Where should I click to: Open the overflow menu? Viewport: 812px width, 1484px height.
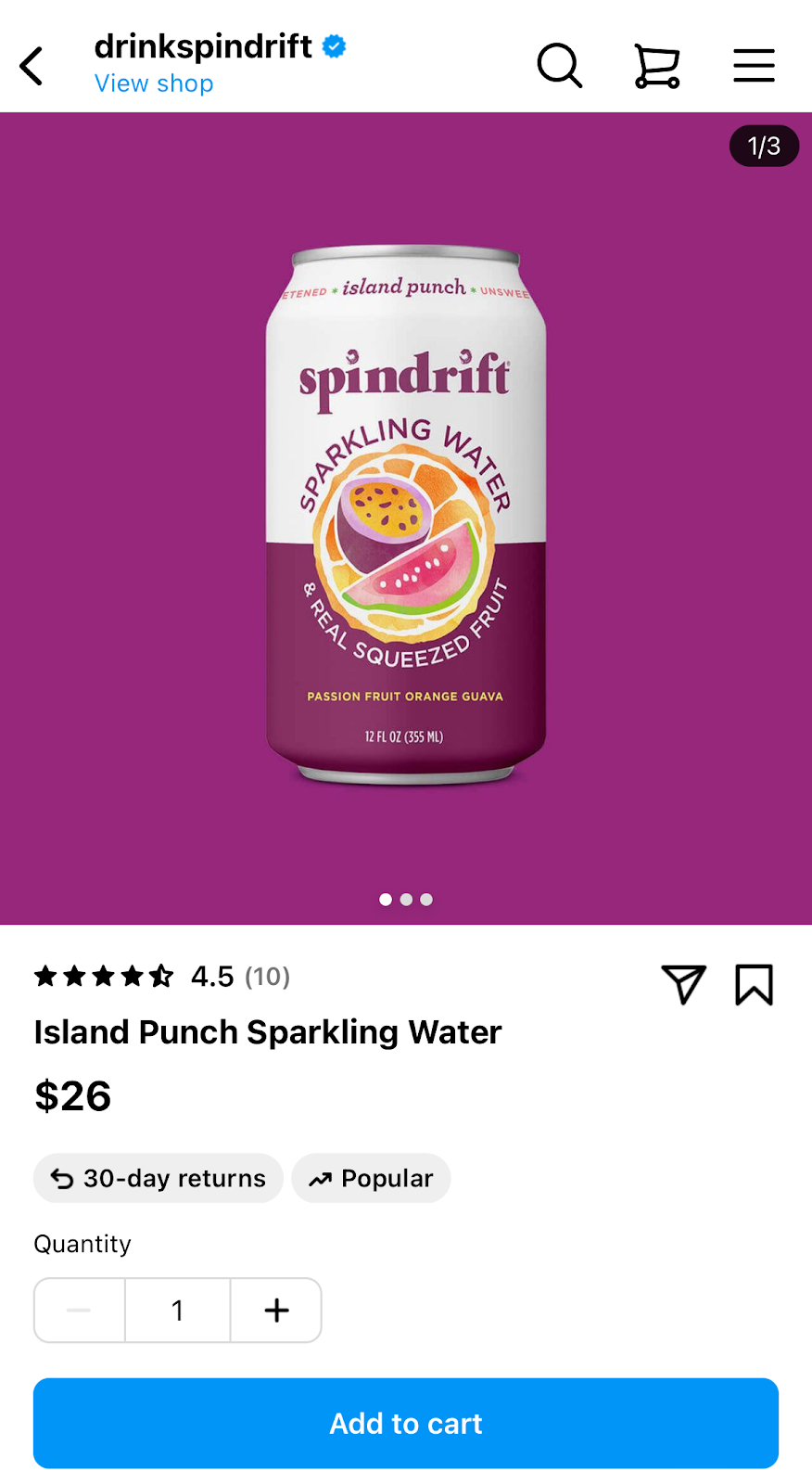[x=754, y=65]
